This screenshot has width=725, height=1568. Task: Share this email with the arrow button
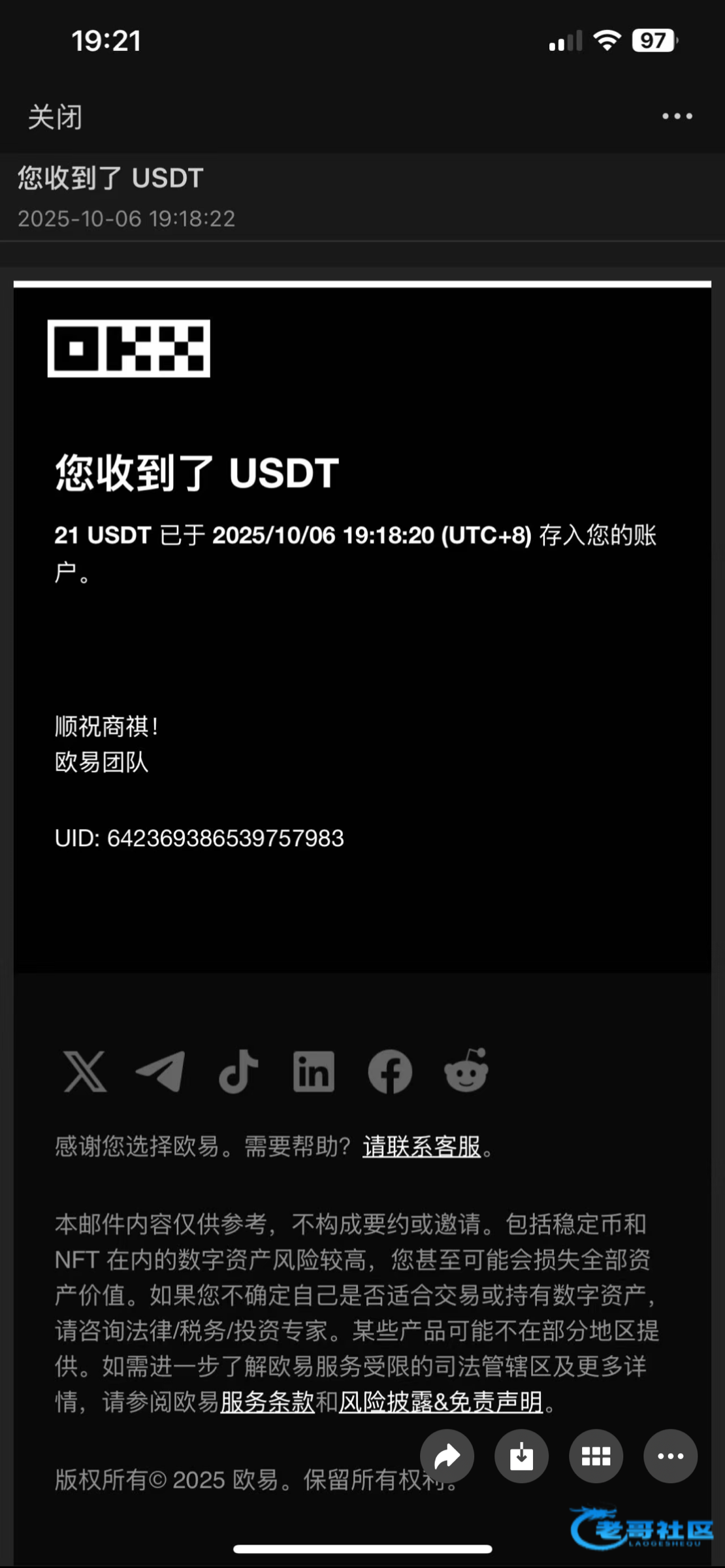[x=447, y=1456]
